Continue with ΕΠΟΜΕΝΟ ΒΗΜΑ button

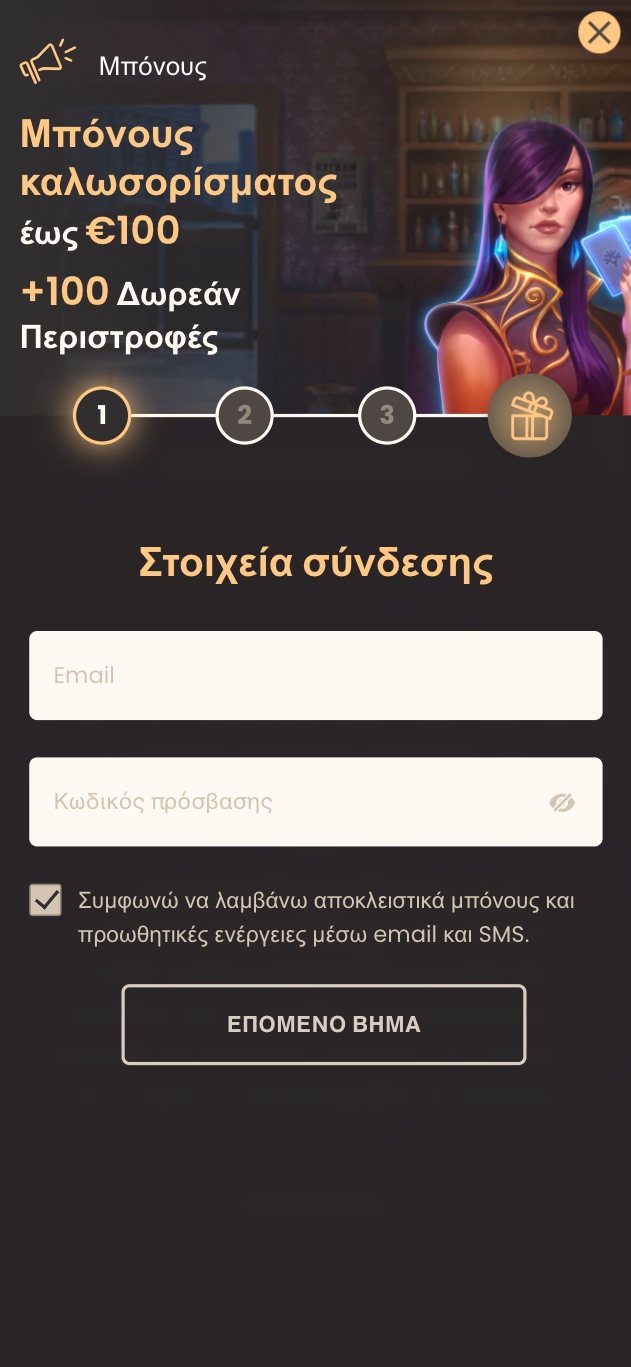coord(324,1024)
